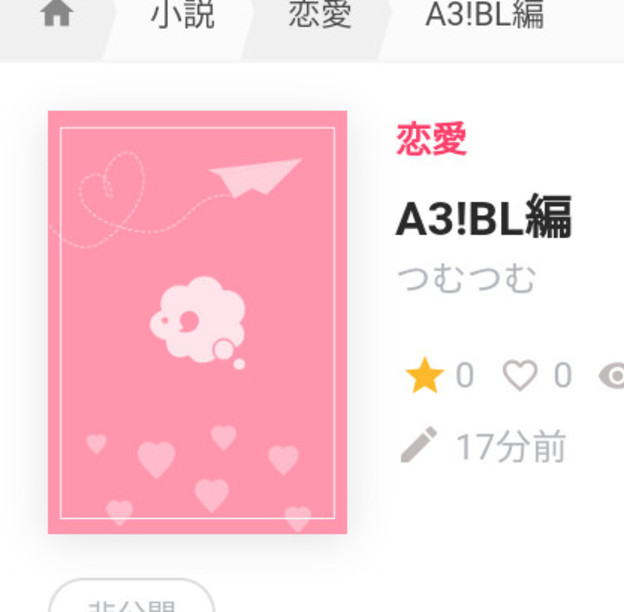Viewport: 624px width, 612px height.
Task: Go to the home breadcrumb
Action: click(x=57, y=17)
